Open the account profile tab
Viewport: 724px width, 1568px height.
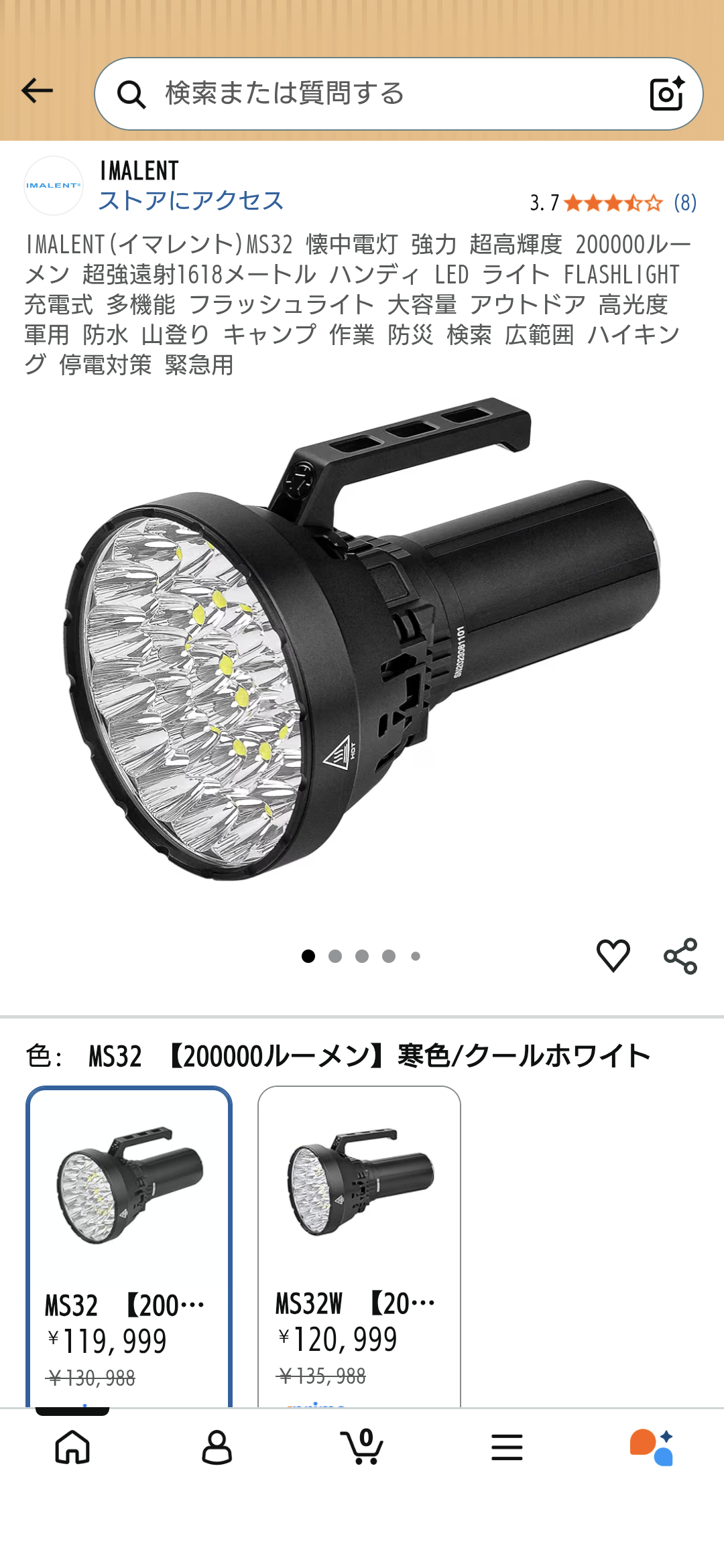(x=217, y=1447)
